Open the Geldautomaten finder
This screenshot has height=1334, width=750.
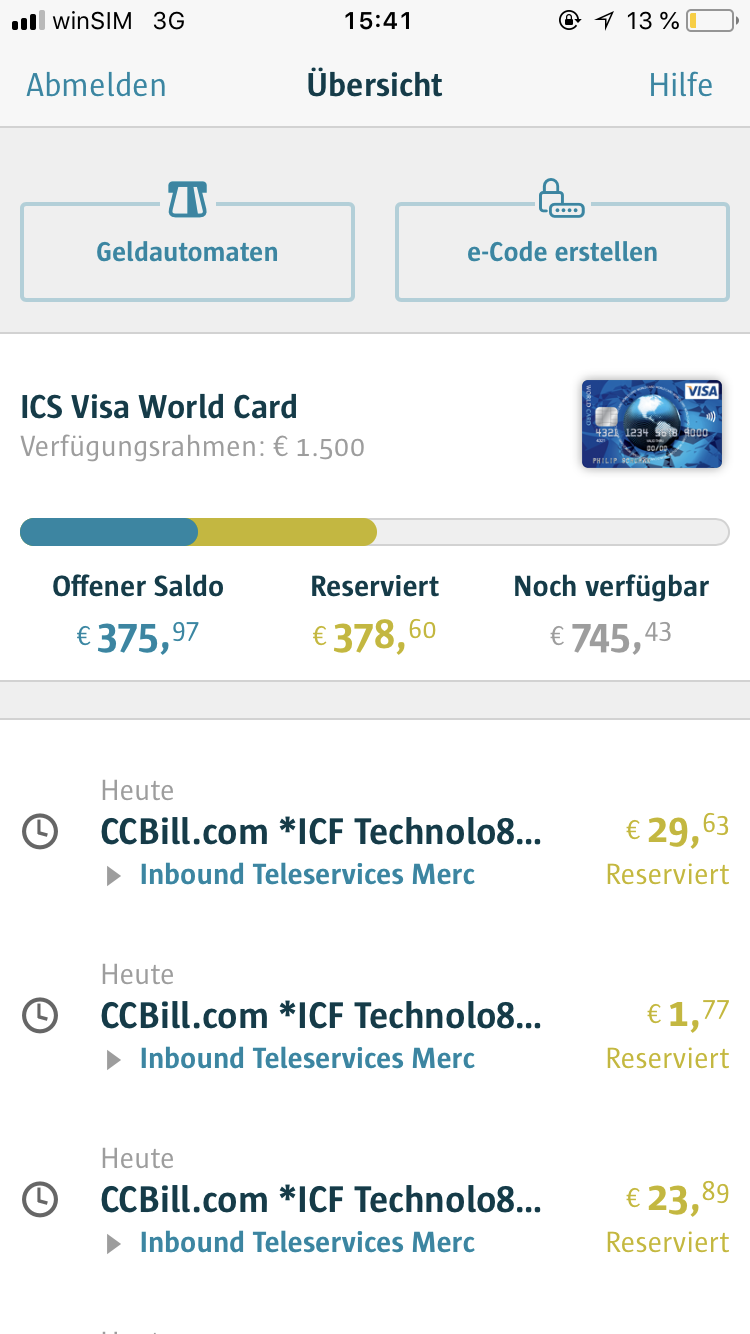(x=187, y=251)
